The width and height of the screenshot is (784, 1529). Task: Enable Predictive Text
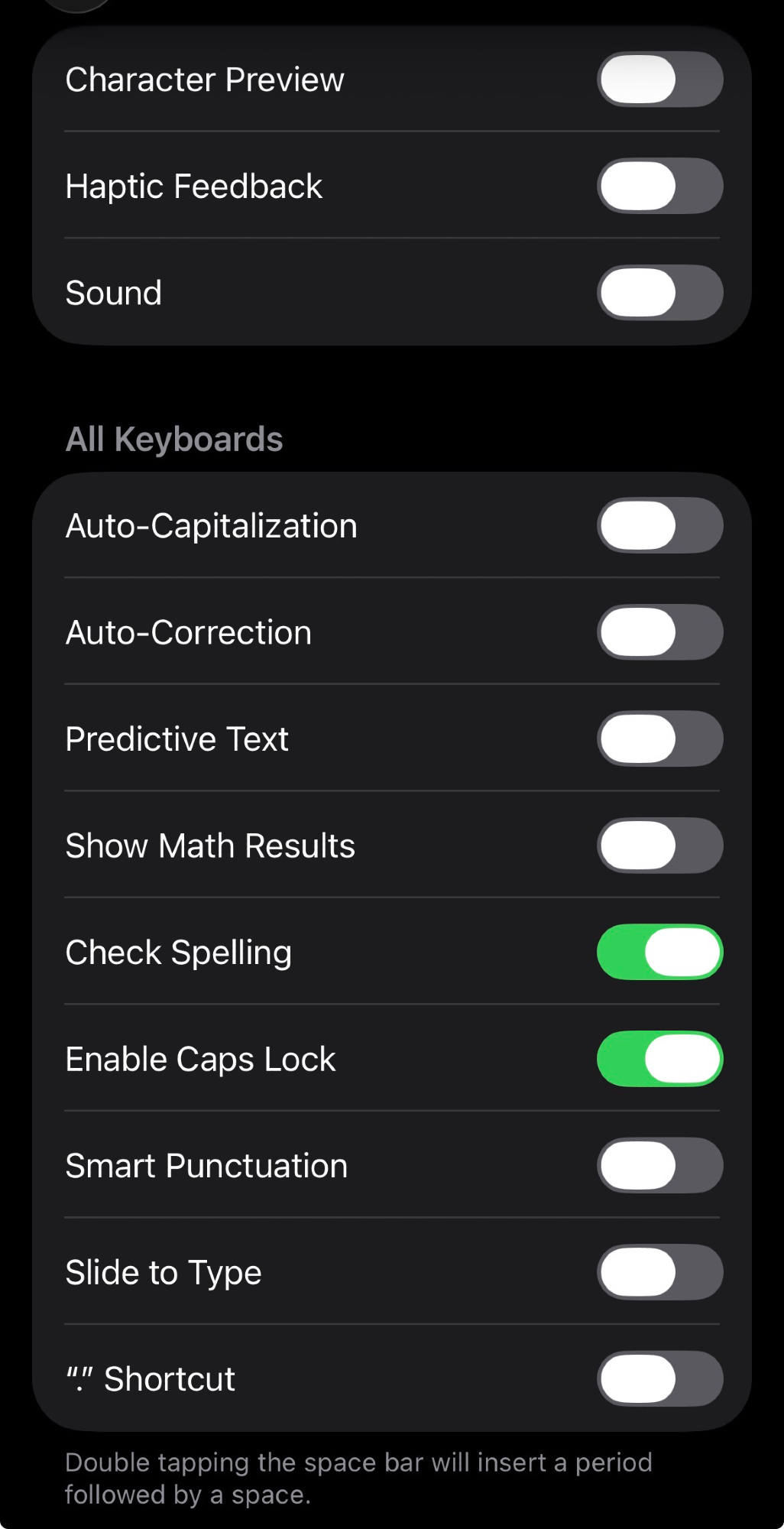pyautogui.click(x=659, y=739)
